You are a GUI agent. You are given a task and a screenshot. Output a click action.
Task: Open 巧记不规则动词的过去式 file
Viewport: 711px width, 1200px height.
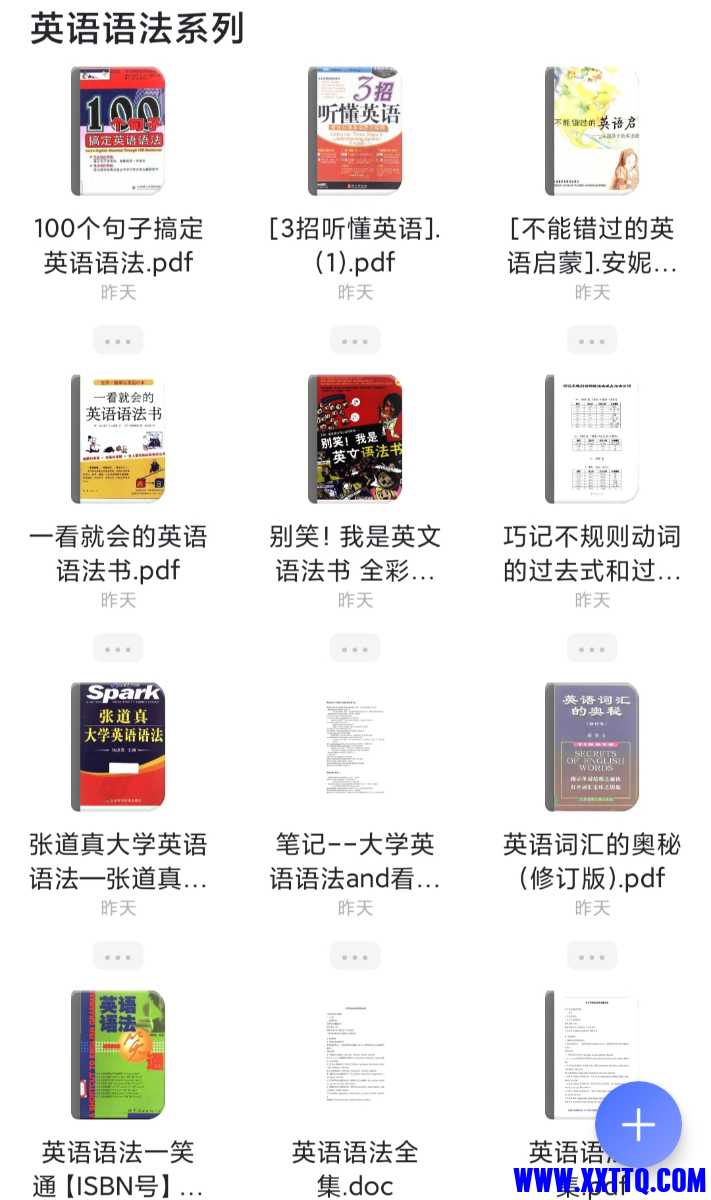pos(591,440)
